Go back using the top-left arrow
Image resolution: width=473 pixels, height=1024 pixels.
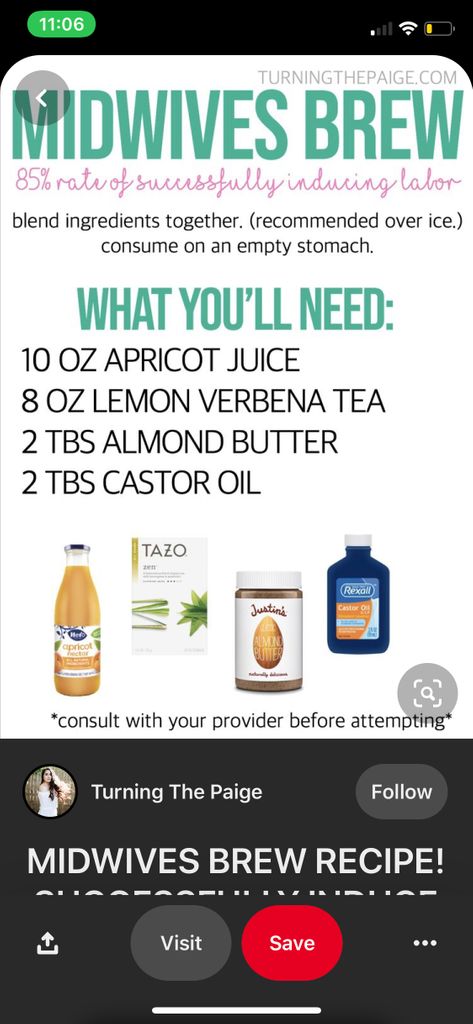click(x=42, y=98)
